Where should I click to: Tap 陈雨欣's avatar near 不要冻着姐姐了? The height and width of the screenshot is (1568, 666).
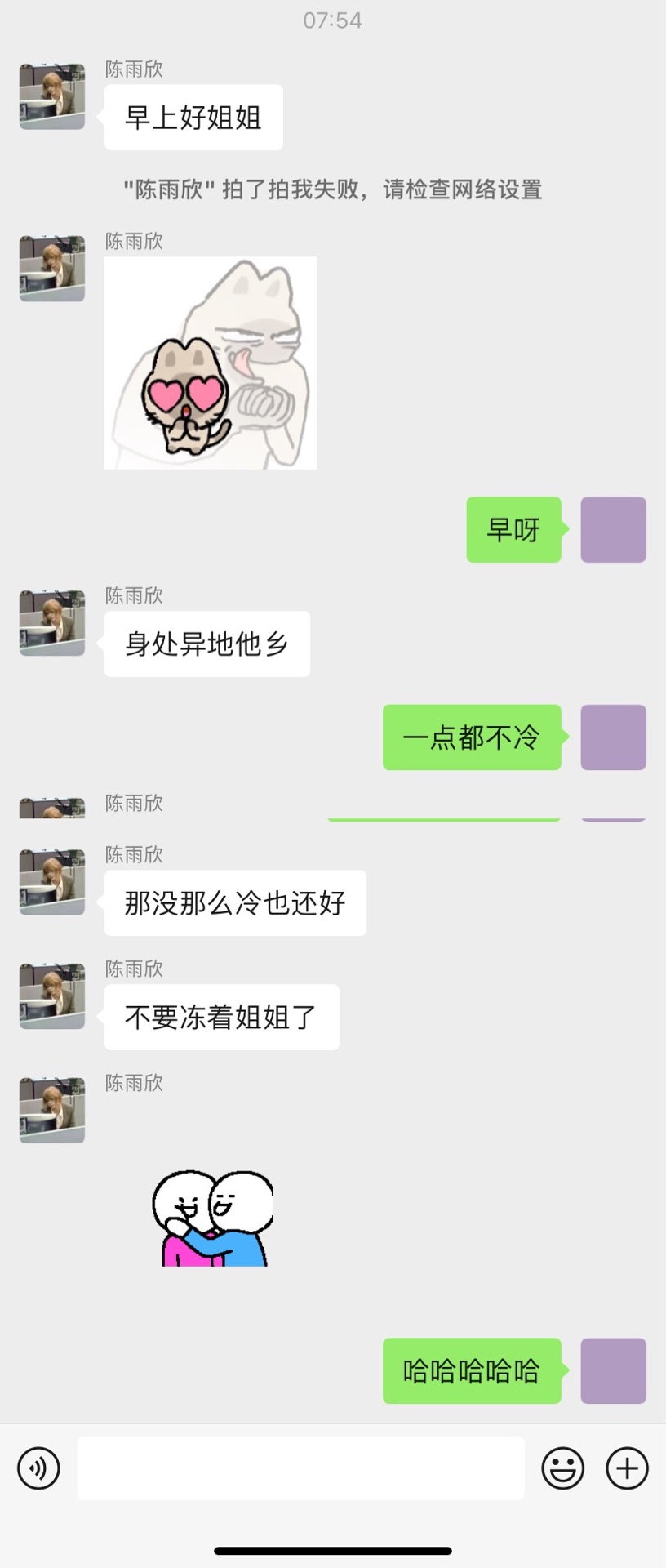[x=51, y=995]
